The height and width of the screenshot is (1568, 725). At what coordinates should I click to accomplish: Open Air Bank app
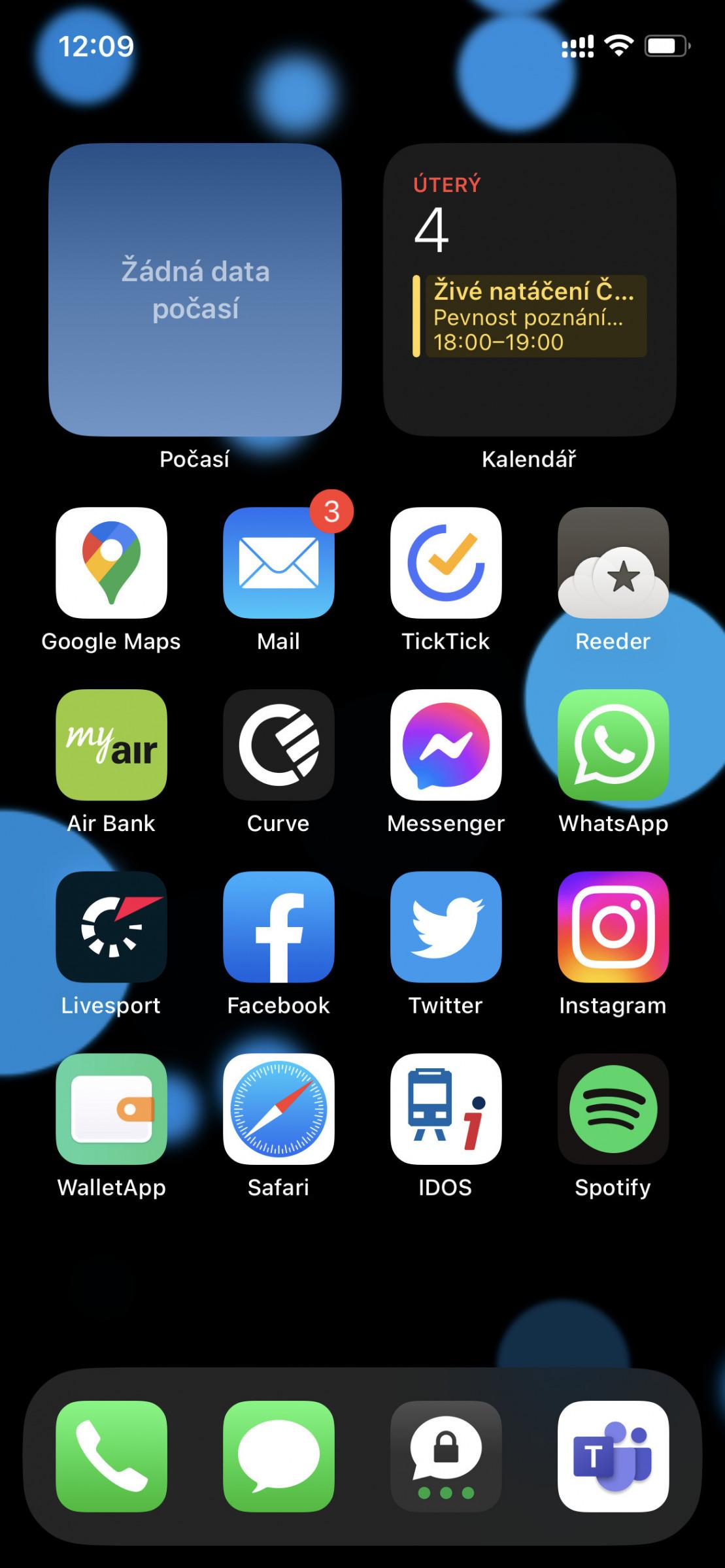pos(111,745)
